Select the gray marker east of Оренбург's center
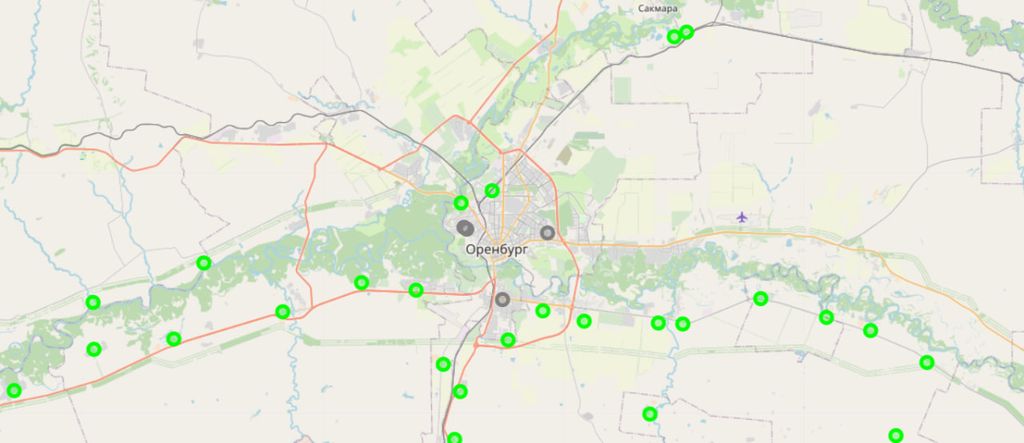 coord(547,233)
